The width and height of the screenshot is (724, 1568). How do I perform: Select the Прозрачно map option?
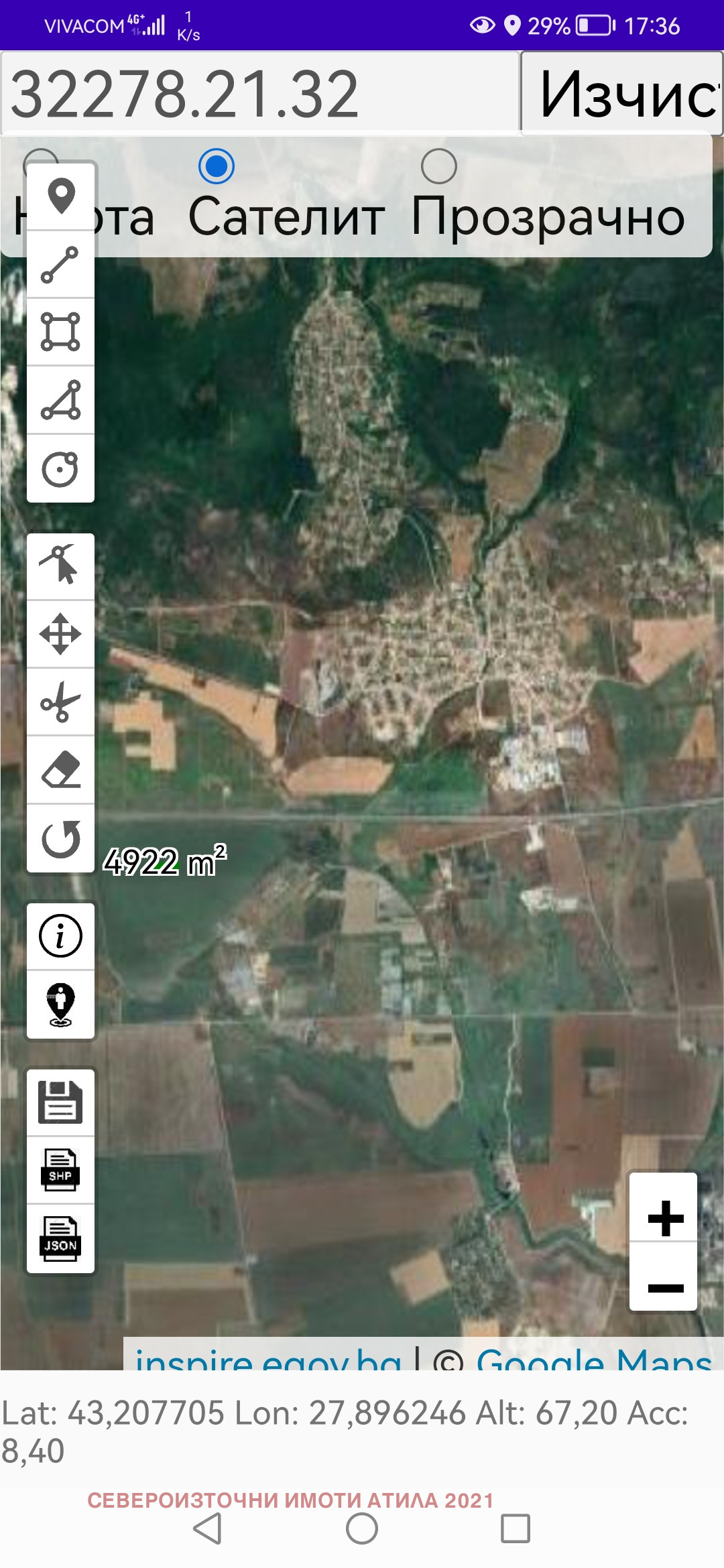coord(439,166)
